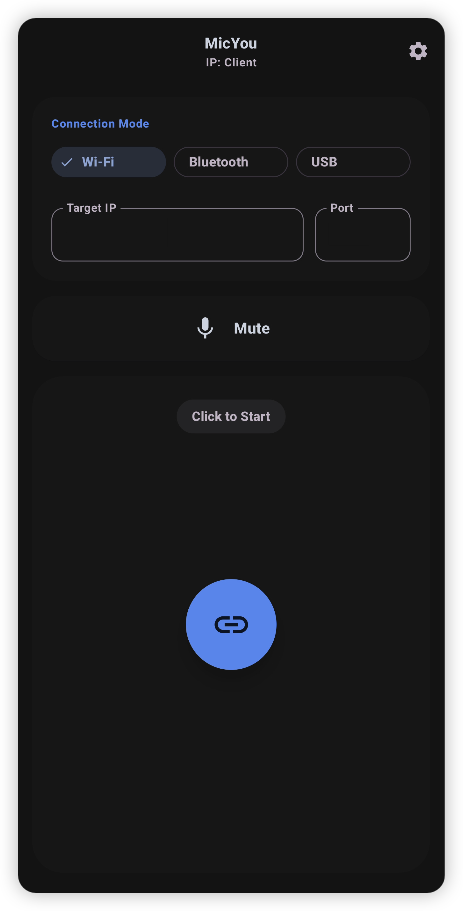Focus the Target IP field
The image size is (463, 911).
(177, 234)
